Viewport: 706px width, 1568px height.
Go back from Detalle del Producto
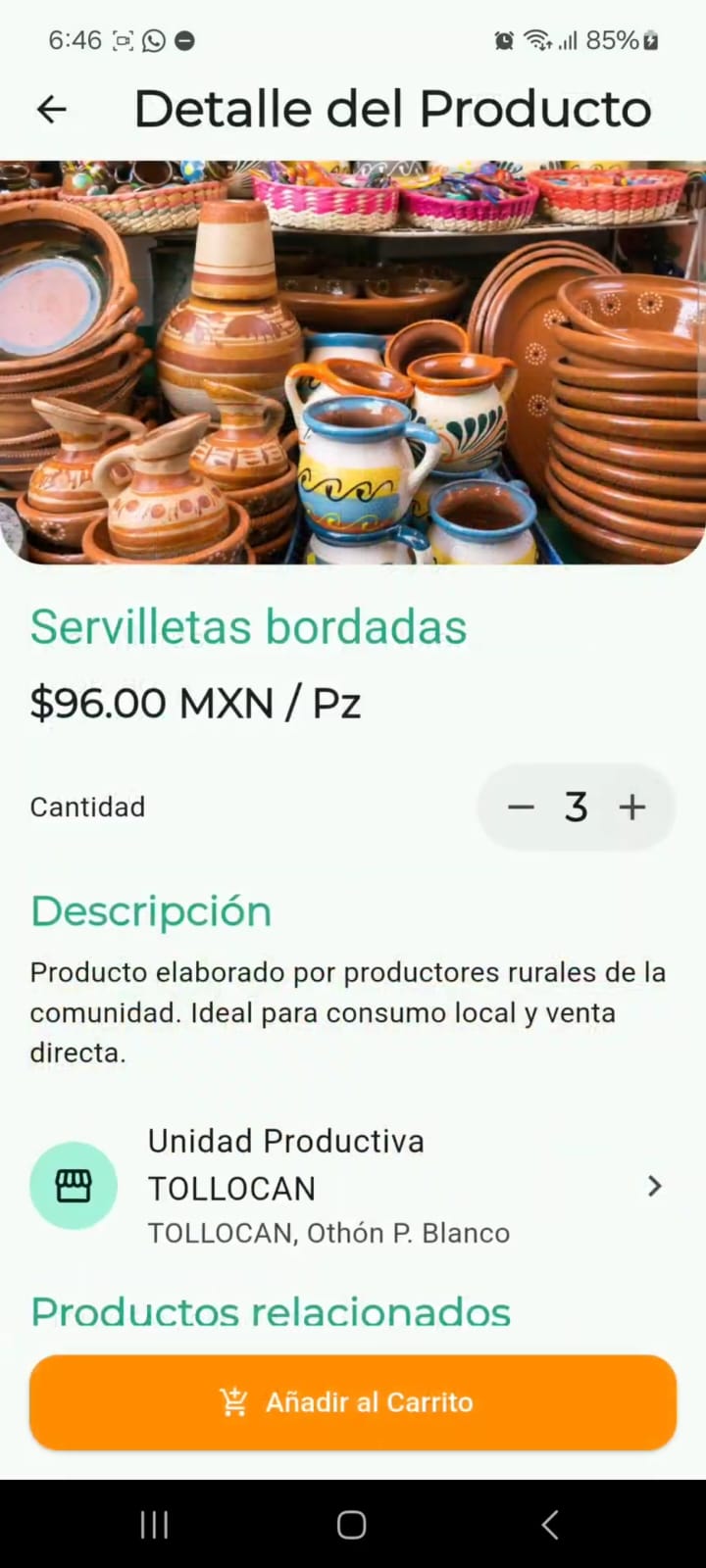(52, 109)
